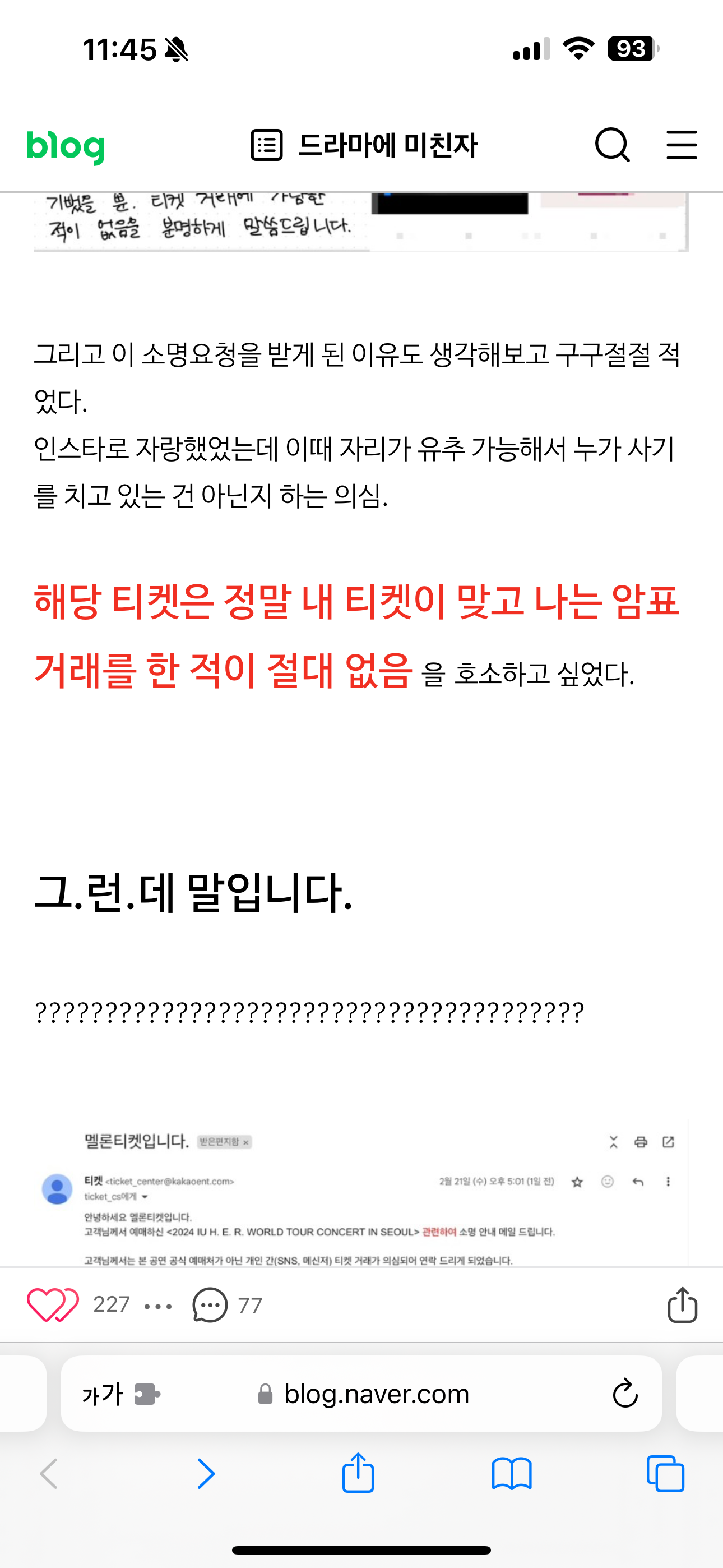Search this blog with the magnifier icon
The image size is (723, 1568).
(x=611, y=145)
